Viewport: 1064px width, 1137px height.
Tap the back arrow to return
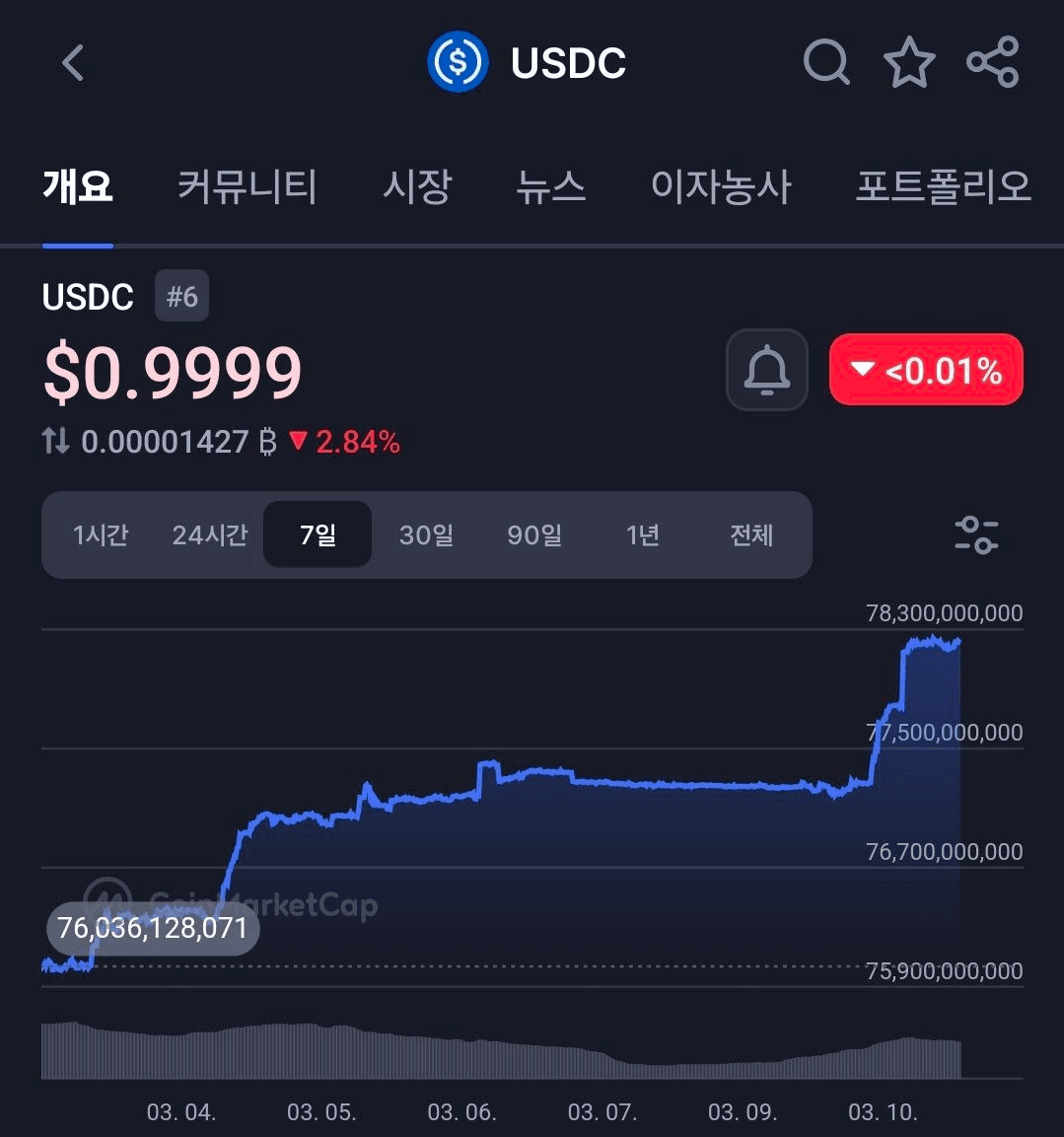pyautogui.click(x=72, y=61)
